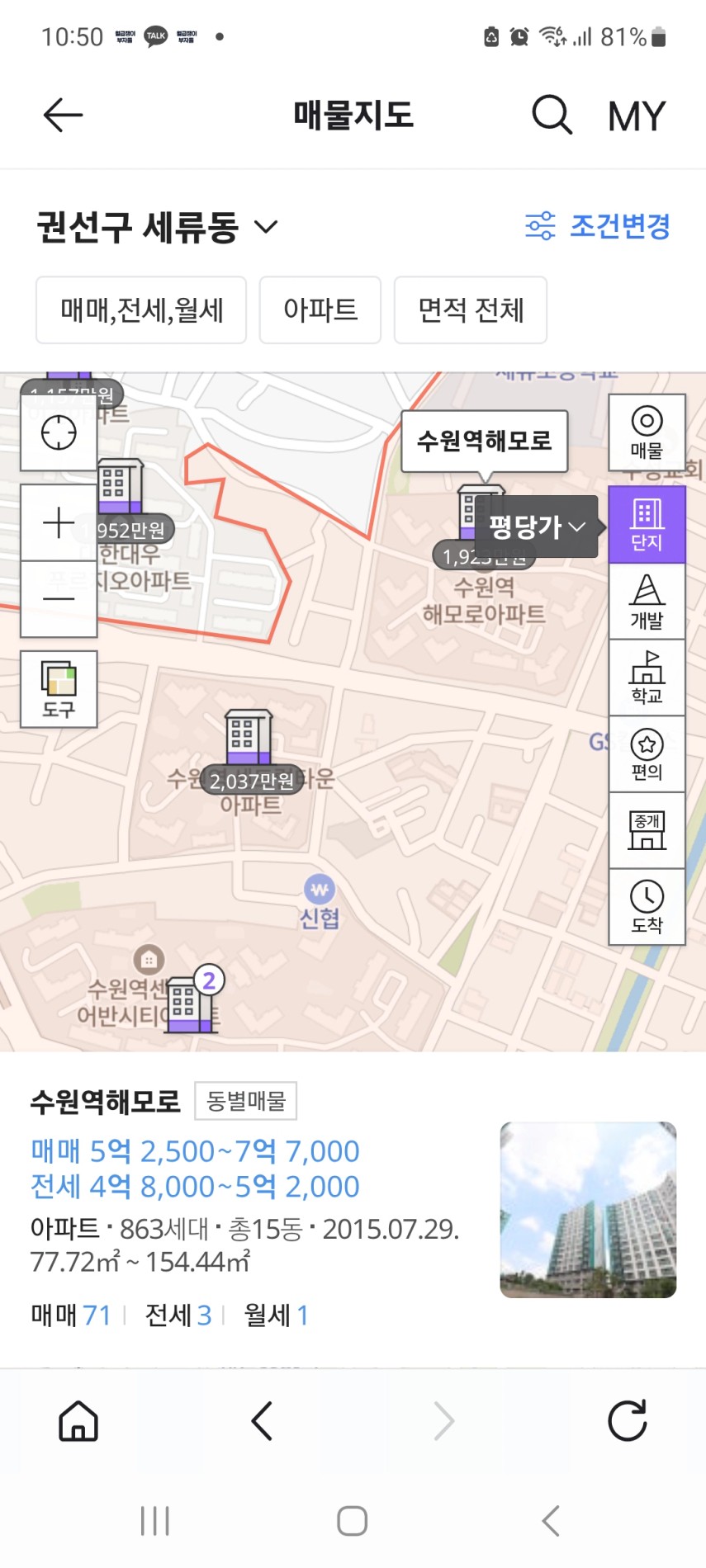The image size is (706, 1568).
Task: Open the MY page
Action: pyautogui.click(x=636, y=116)
